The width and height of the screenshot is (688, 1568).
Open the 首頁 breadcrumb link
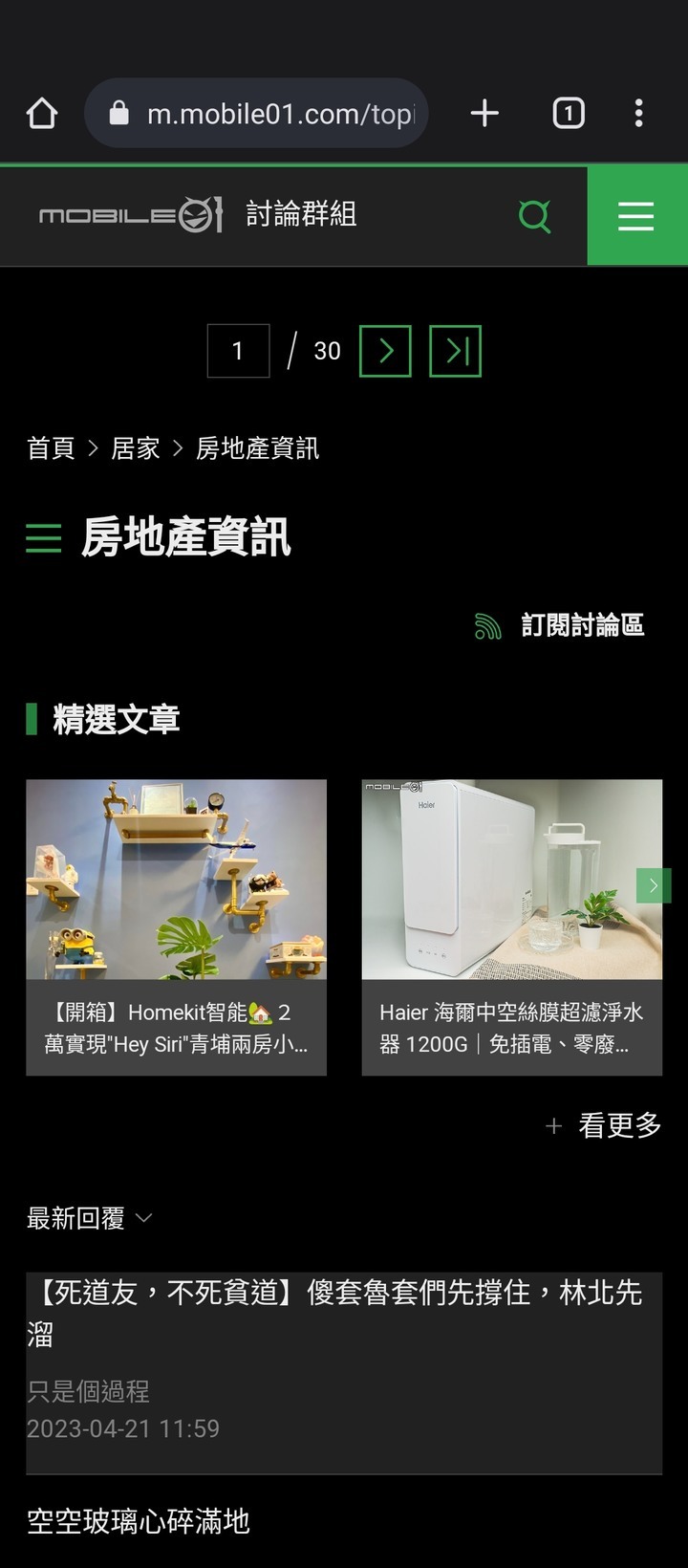point(51,448)
